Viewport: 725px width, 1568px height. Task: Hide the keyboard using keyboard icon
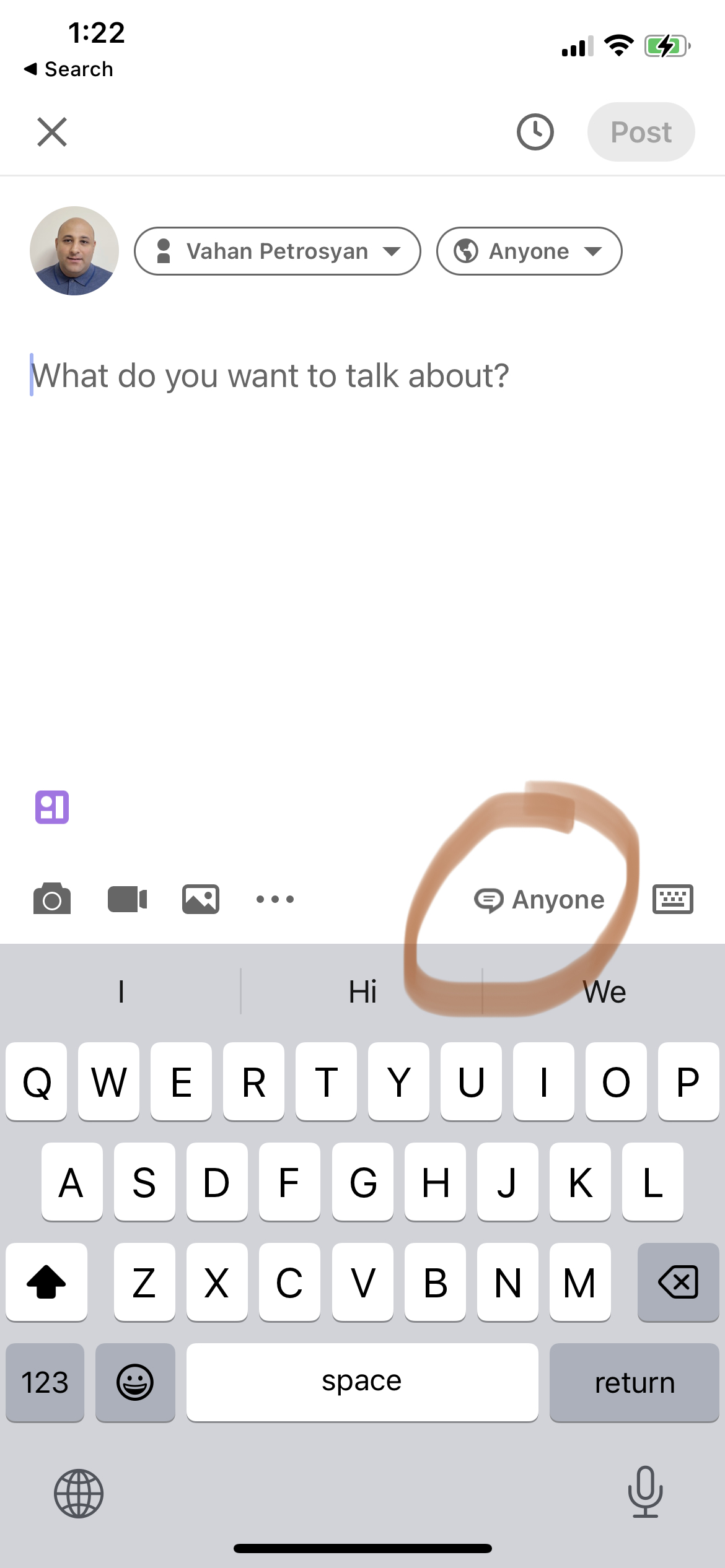point(673,899)
